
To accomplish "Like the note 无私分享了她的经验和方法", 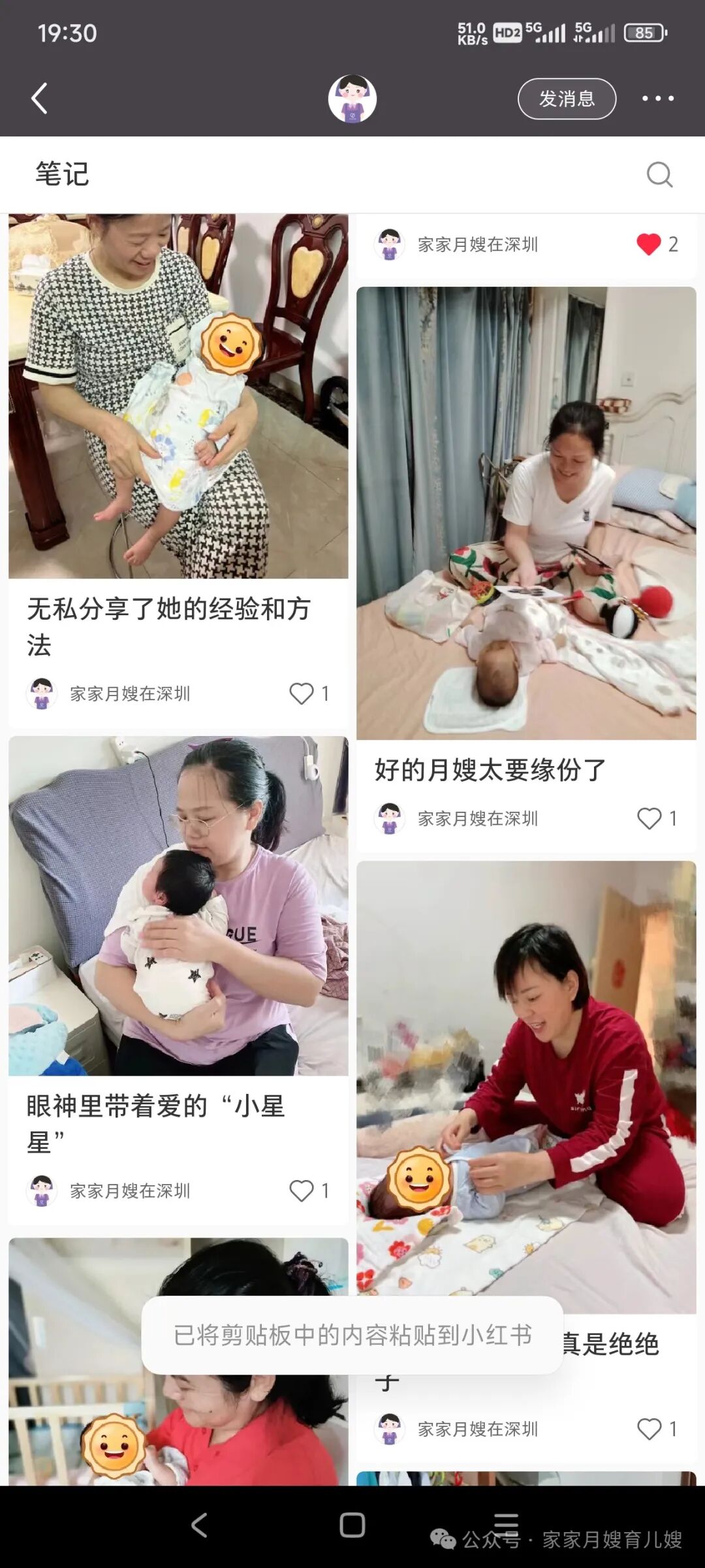I will [x=302, y=694].
